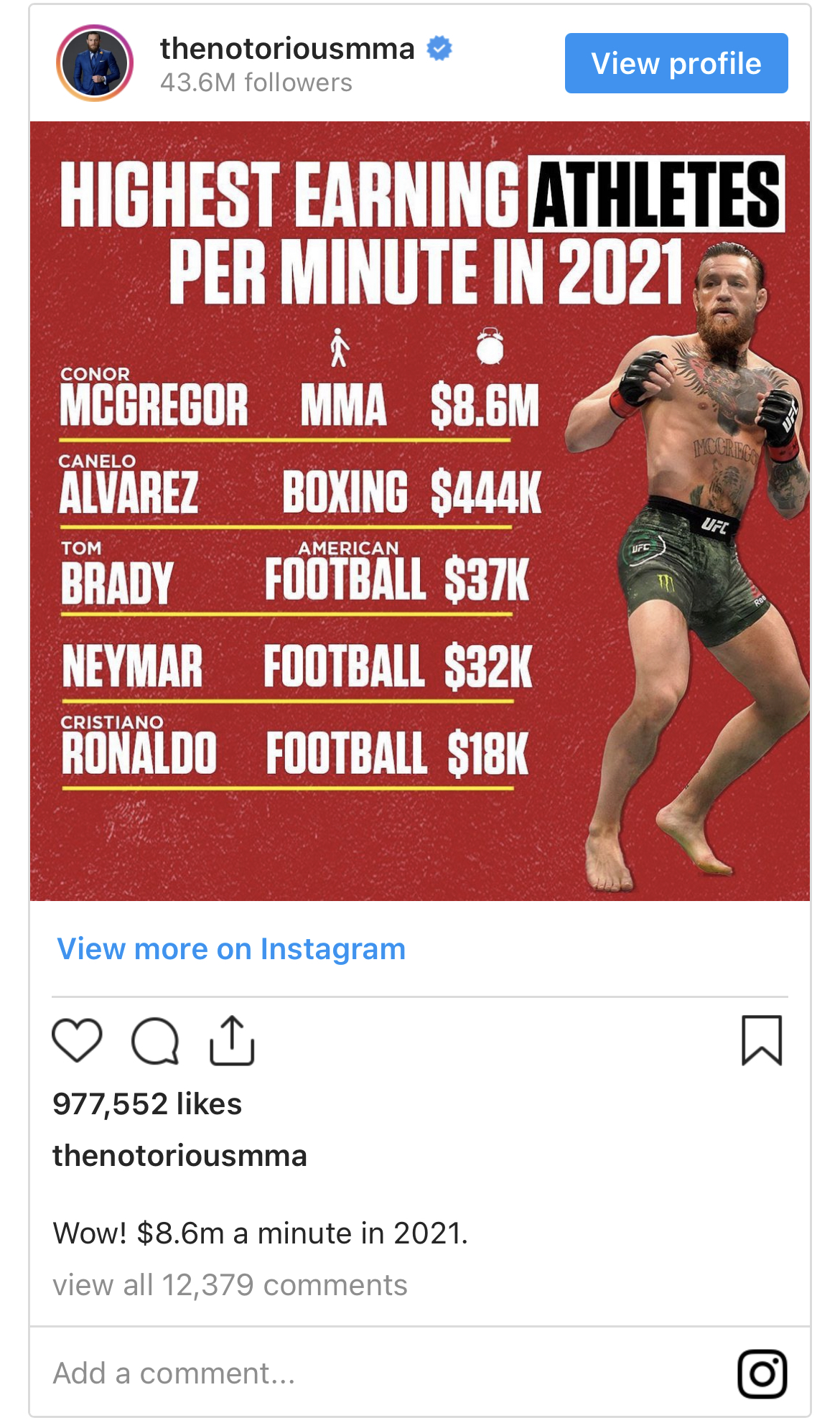View all 12,379 comments
Screen dimensions: 840x1428
point(230,1284)
